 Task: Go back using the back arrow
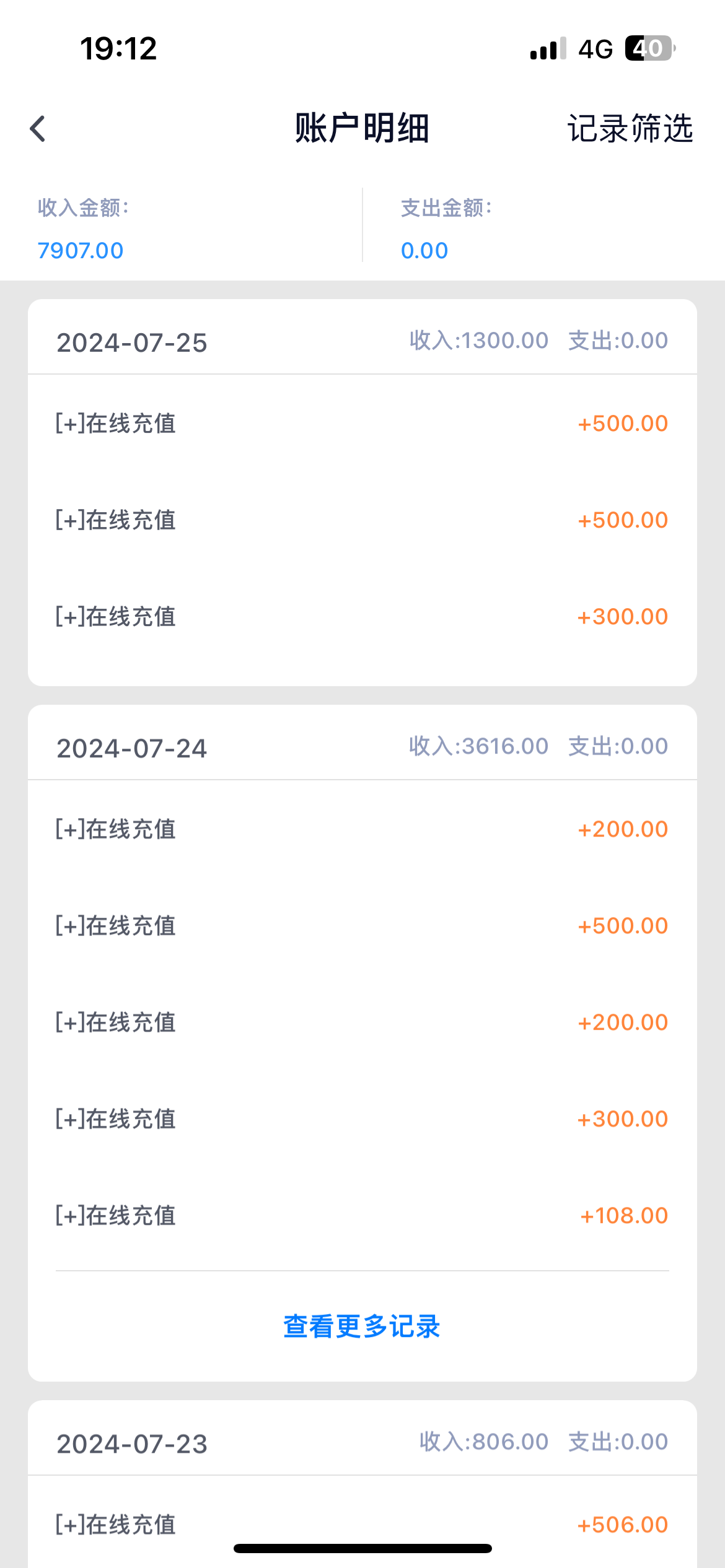[38, 129]
